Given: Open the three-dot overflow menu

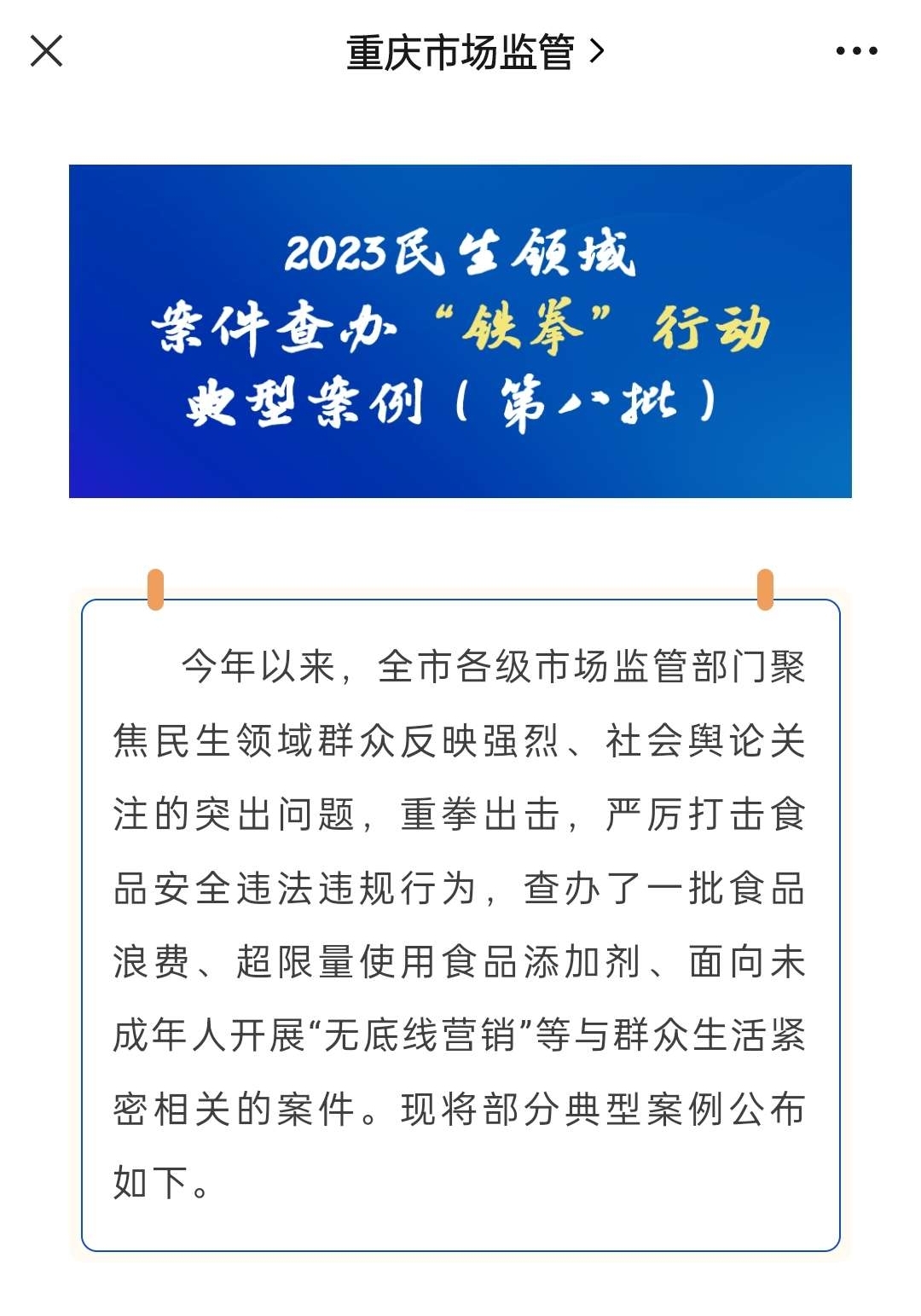Looking at the screenshot, I should pos(856,51).
